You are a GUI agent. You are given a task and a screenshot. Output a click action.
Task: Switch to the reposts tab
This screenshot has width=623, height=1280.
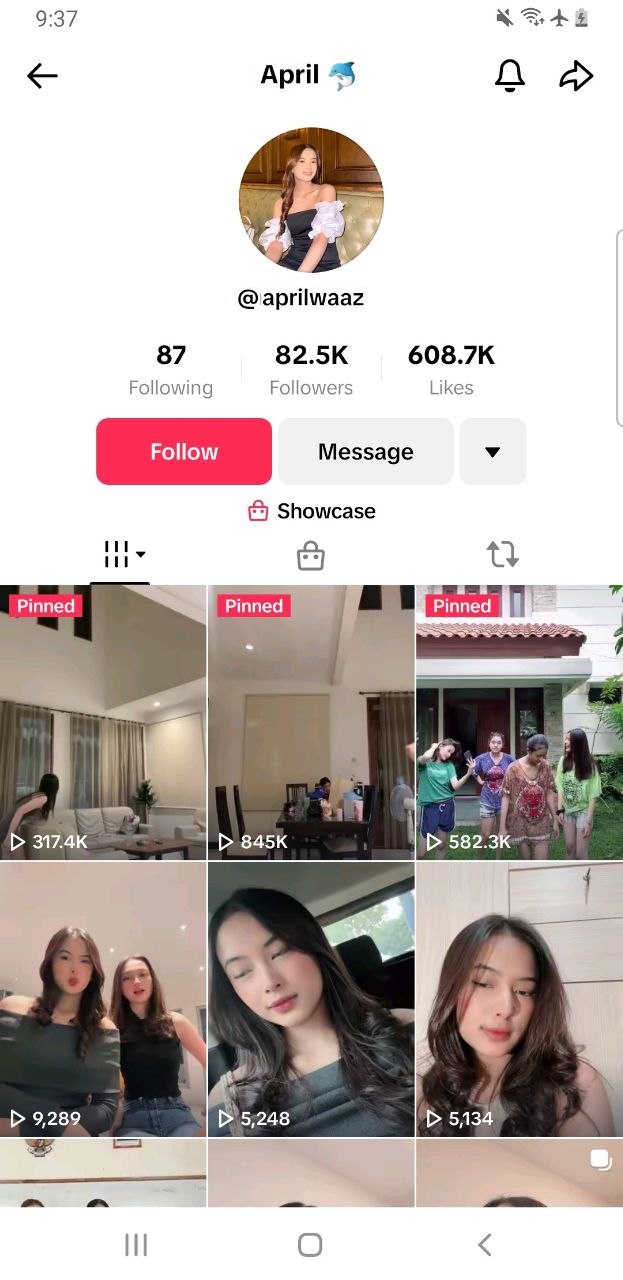click(502, 555)
